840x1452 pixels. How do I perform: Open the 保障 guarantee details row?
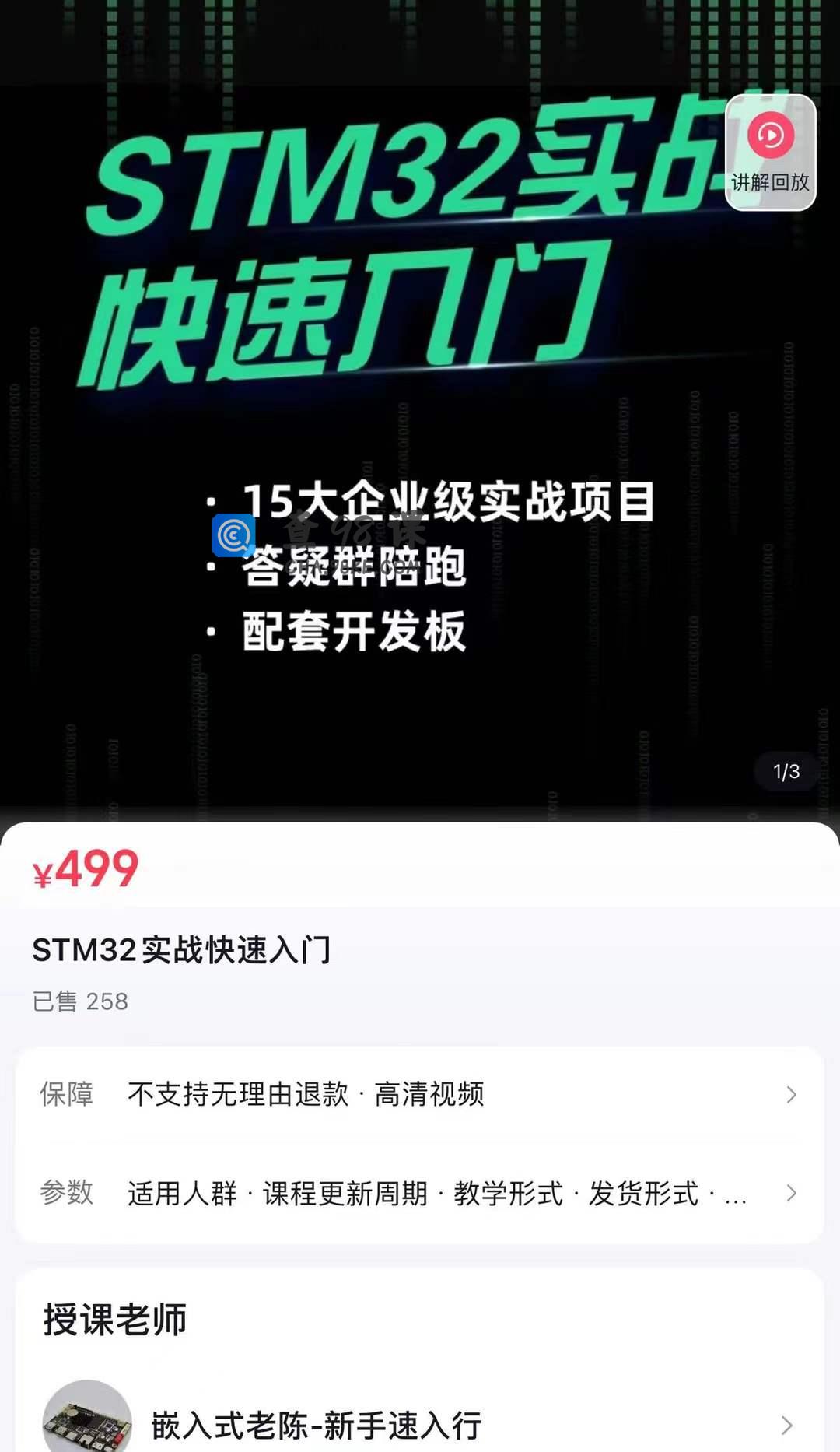[x=420, y=1094]
